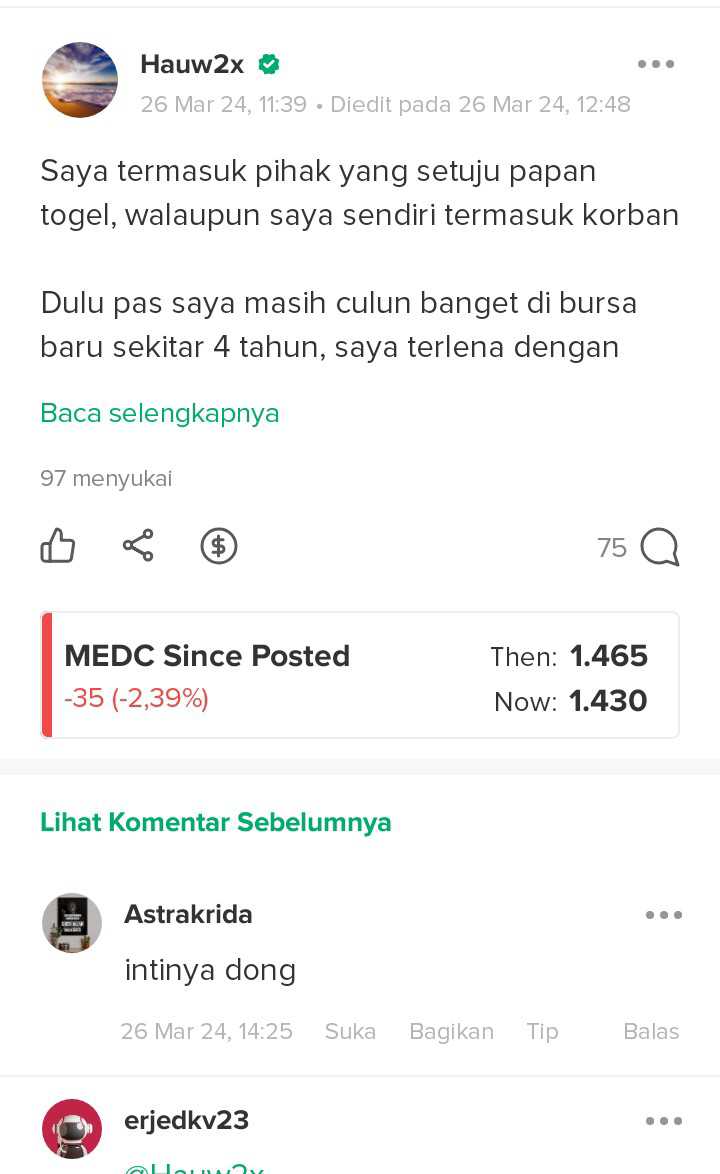This screenshot has width=720, height=1174.
Task: Reply to Astrakrida with Balas
Action: pos(651,1031)
